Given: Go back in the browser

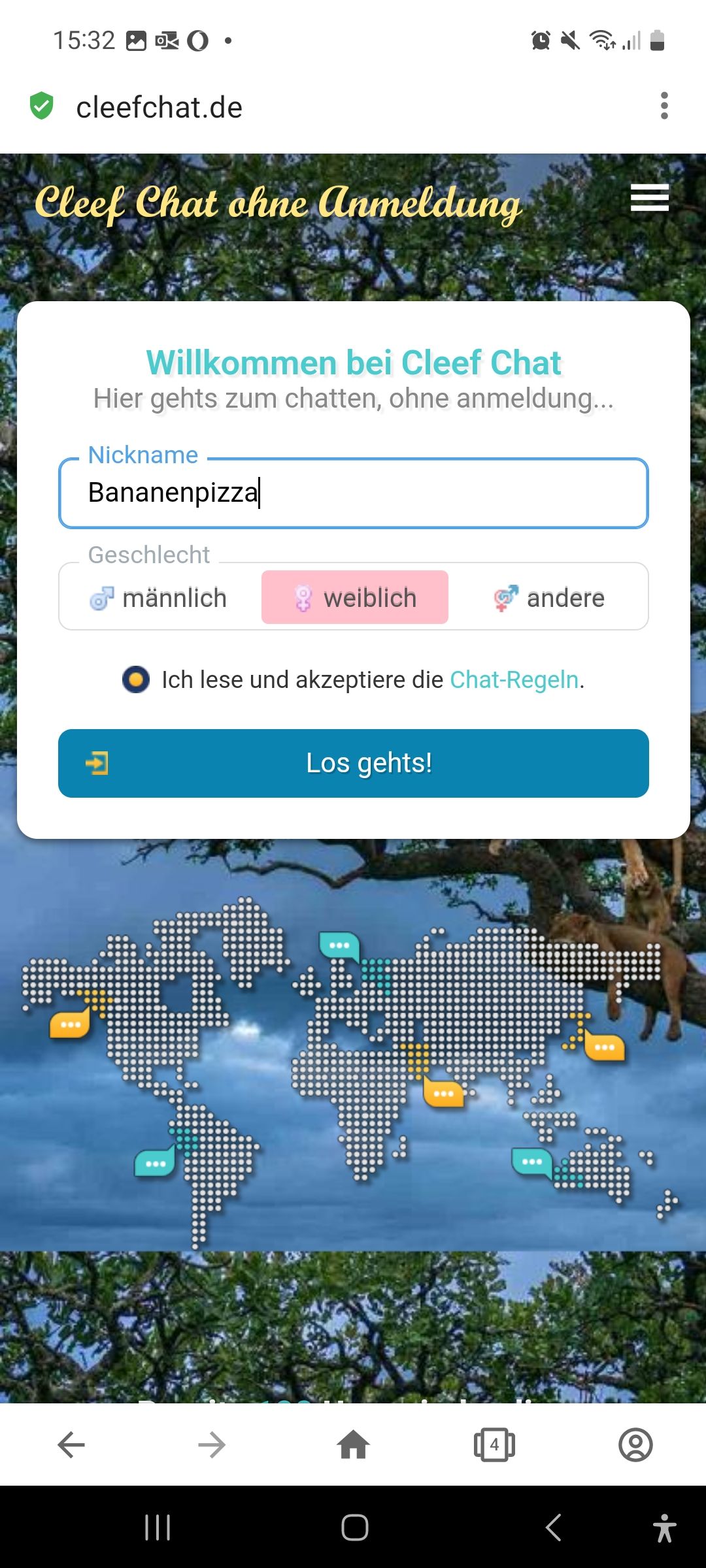Looking at the screenshot, I should [71, 1445].
